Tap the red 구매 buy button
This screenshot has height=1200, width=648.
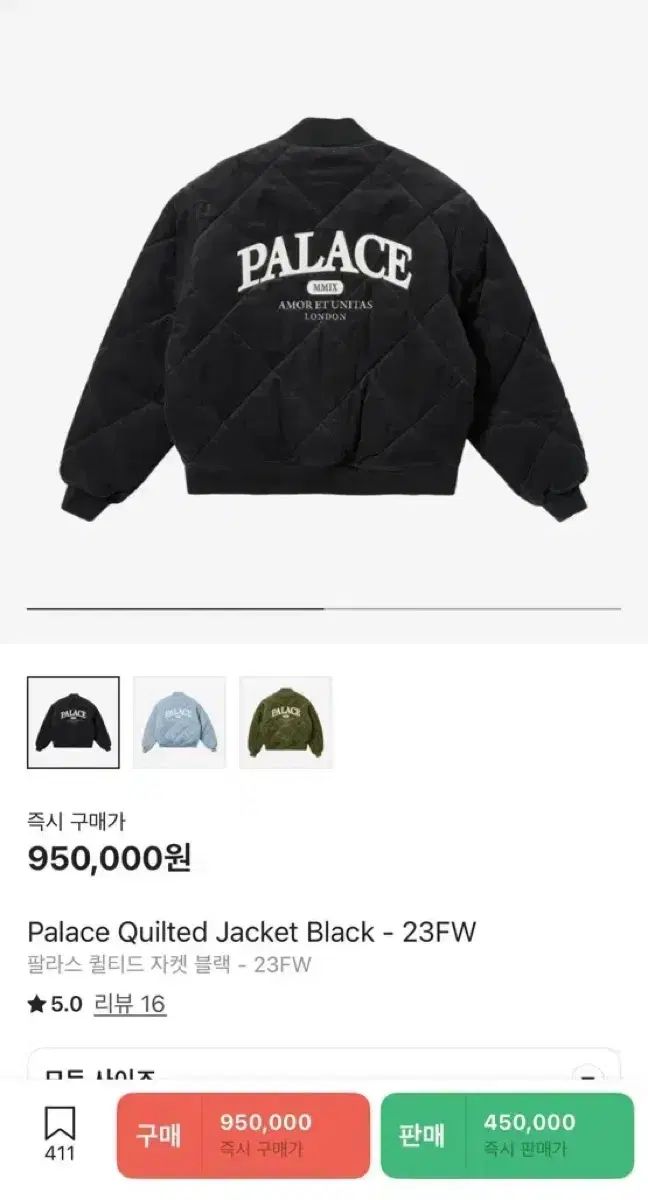(242, 1134)
